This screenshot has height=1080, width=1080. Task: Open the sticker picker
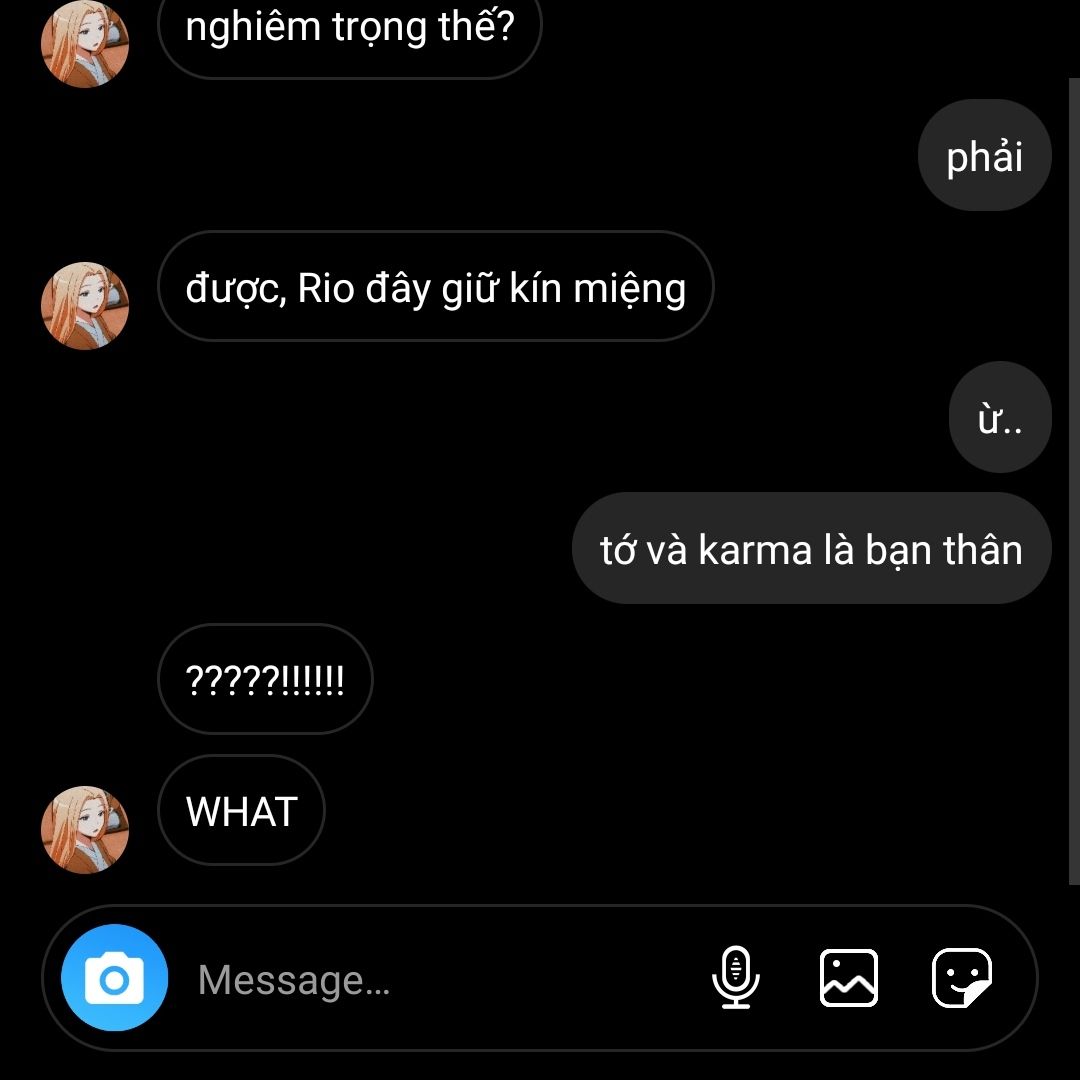(962, 977)
